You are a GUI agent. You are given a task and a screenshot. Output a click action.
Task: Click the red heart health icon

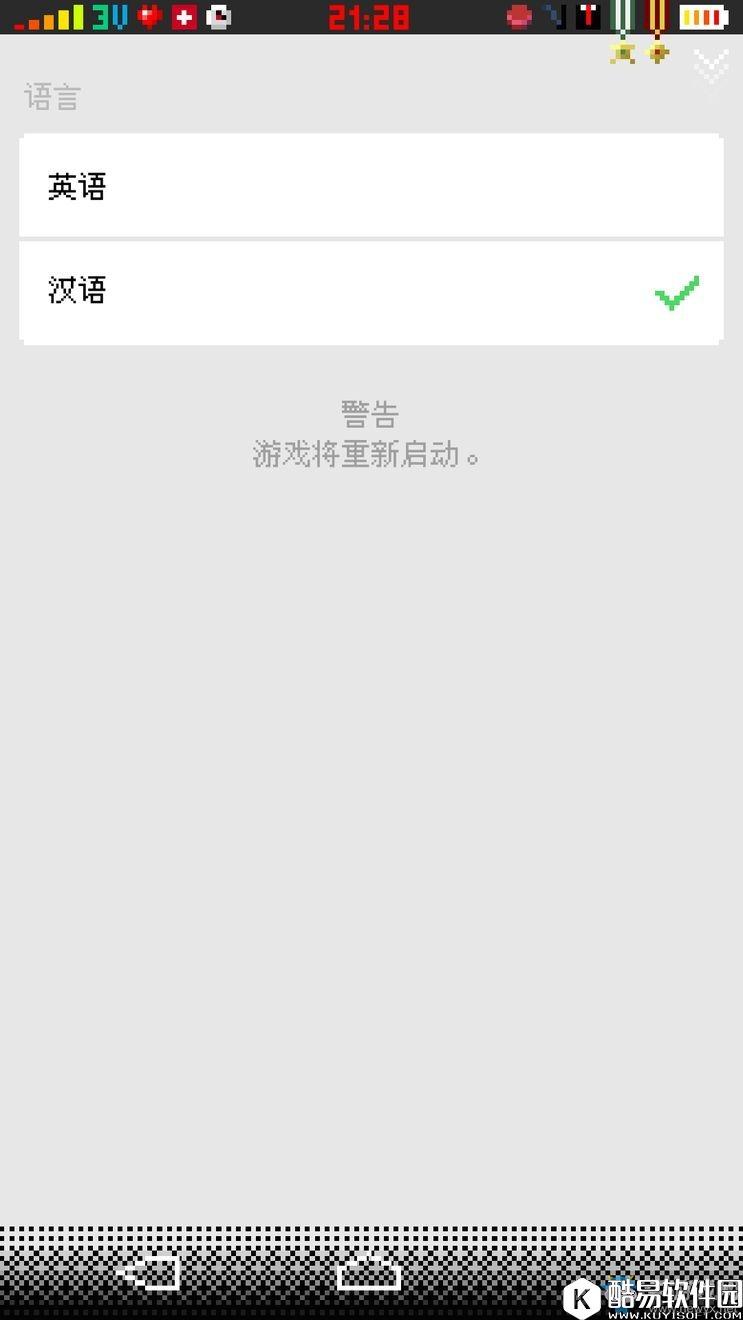[x=148, y=16]
